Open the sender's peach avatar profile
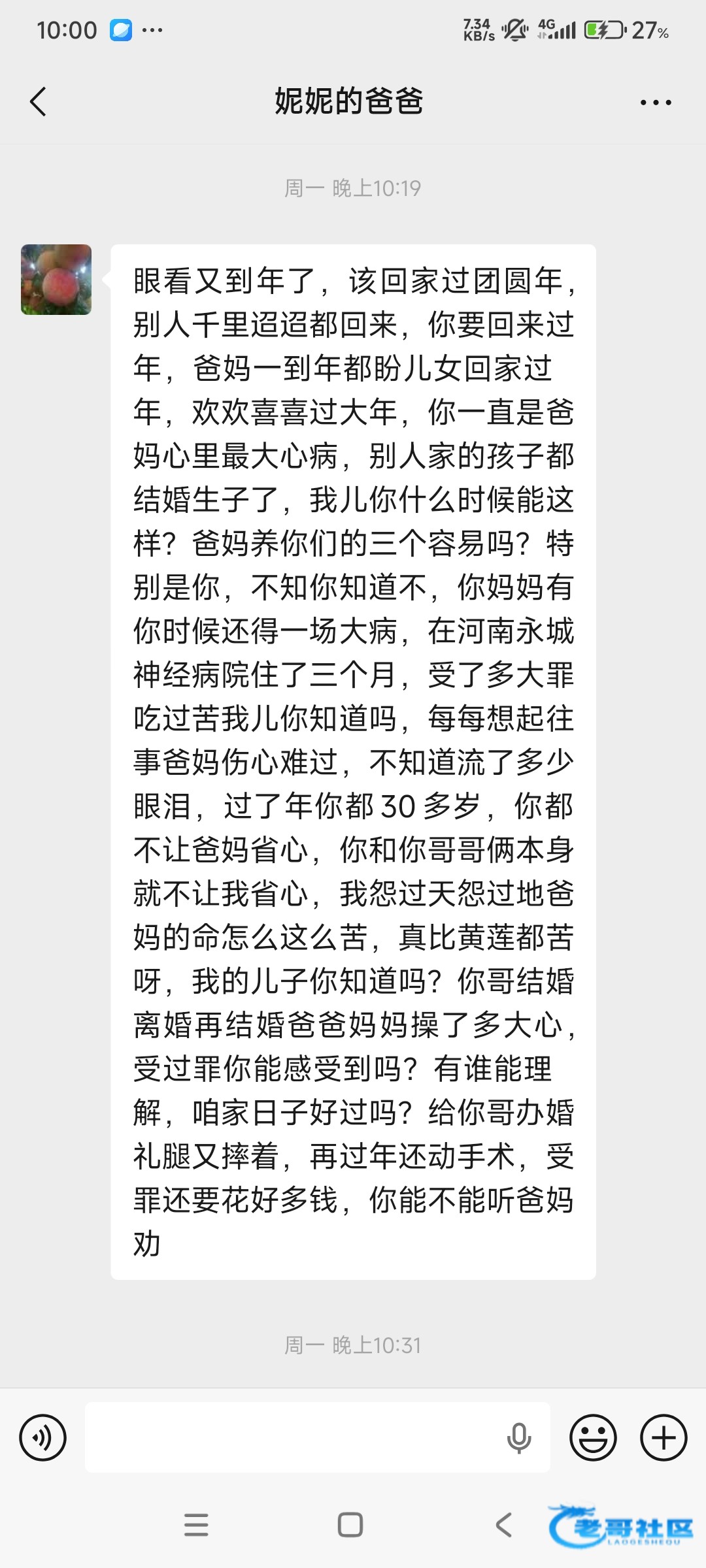The width and height of the screenshot is (706, 1568). [x=56, y=280]
